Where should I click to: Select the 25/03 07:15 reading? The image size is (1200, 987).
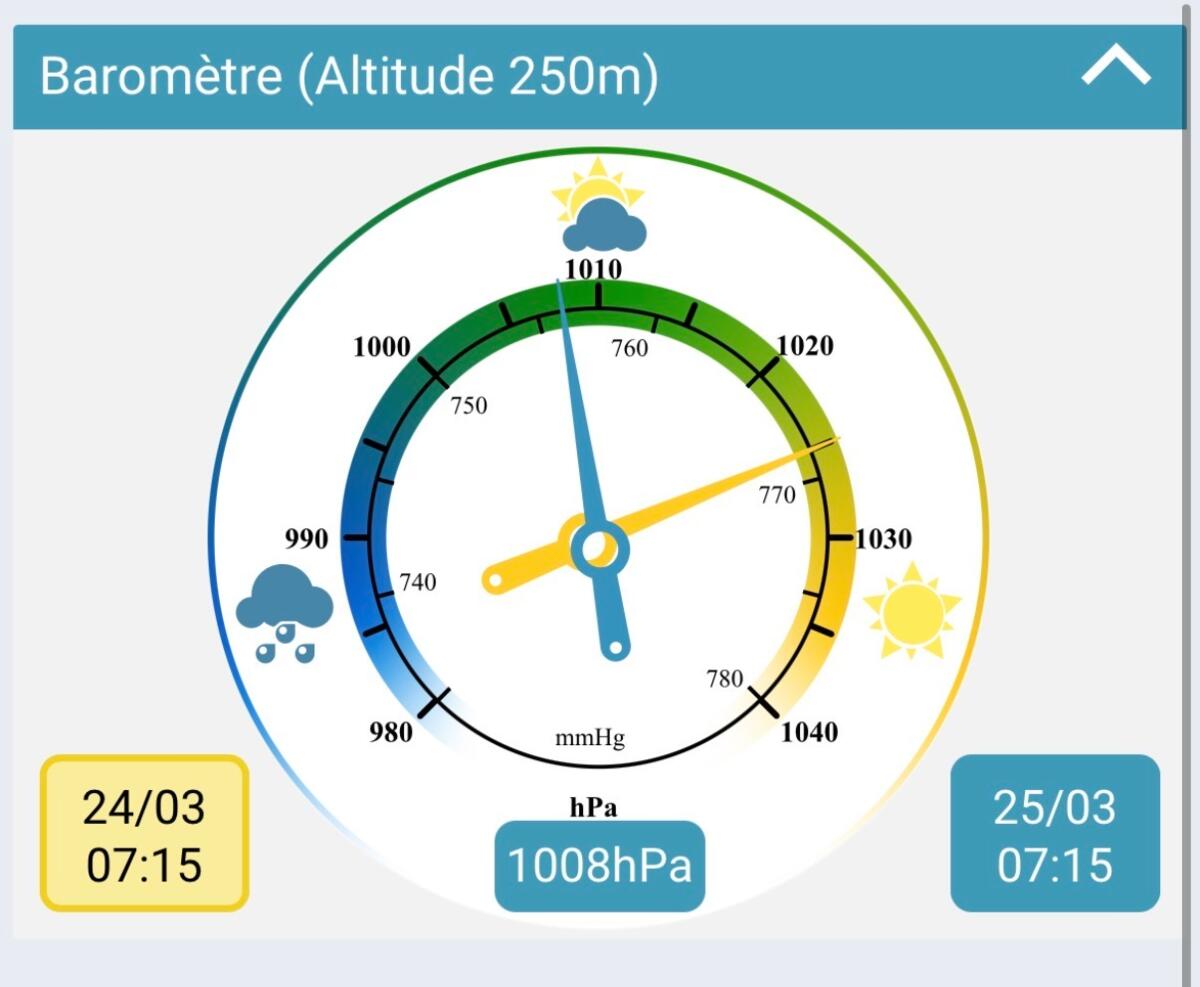tap(1055, 834)
